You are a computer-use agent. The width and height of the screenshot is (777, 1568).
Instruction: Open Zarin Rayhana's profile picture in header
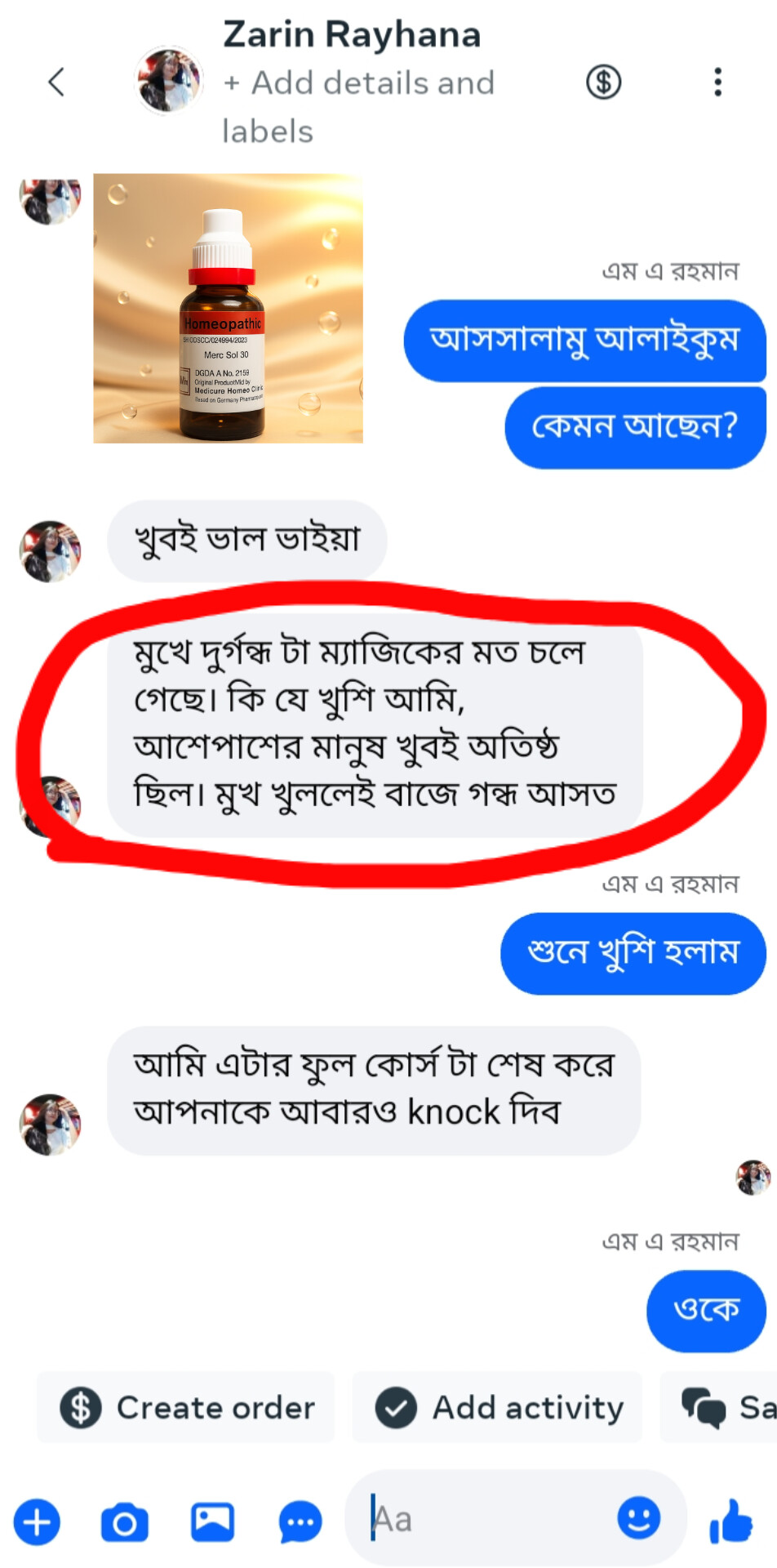coord(169,80)
